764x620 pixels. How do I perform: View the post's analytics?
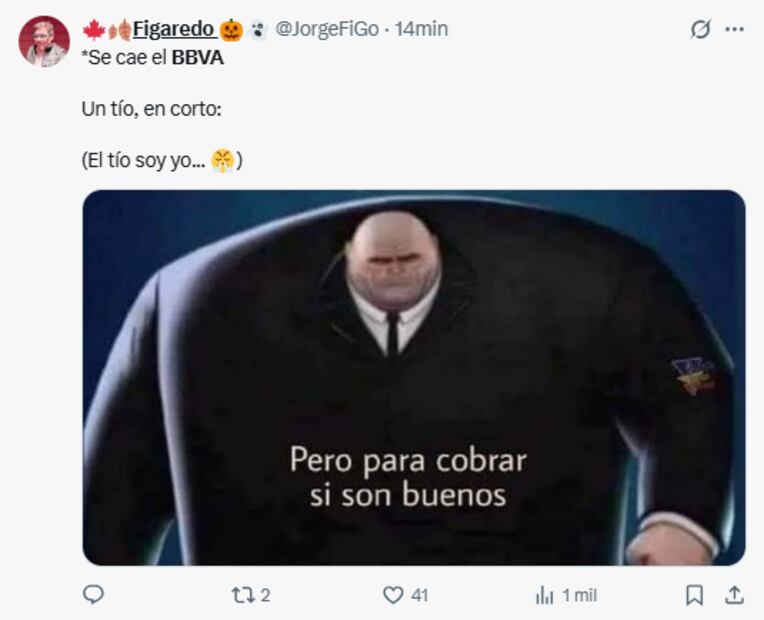click(545, 595)
